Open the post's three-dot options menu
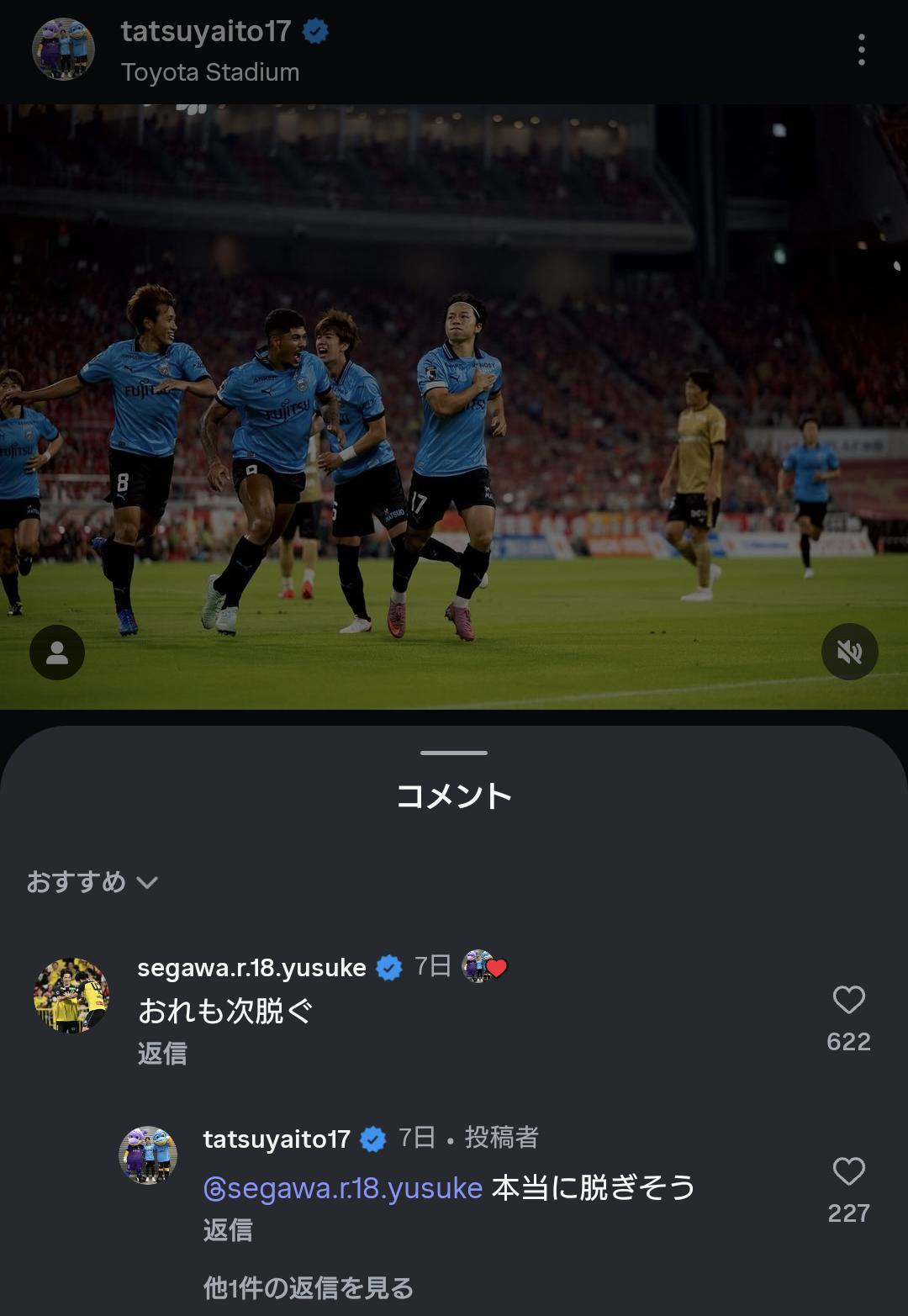Viewport: 908px width, 1316px height. coord(861,50)
